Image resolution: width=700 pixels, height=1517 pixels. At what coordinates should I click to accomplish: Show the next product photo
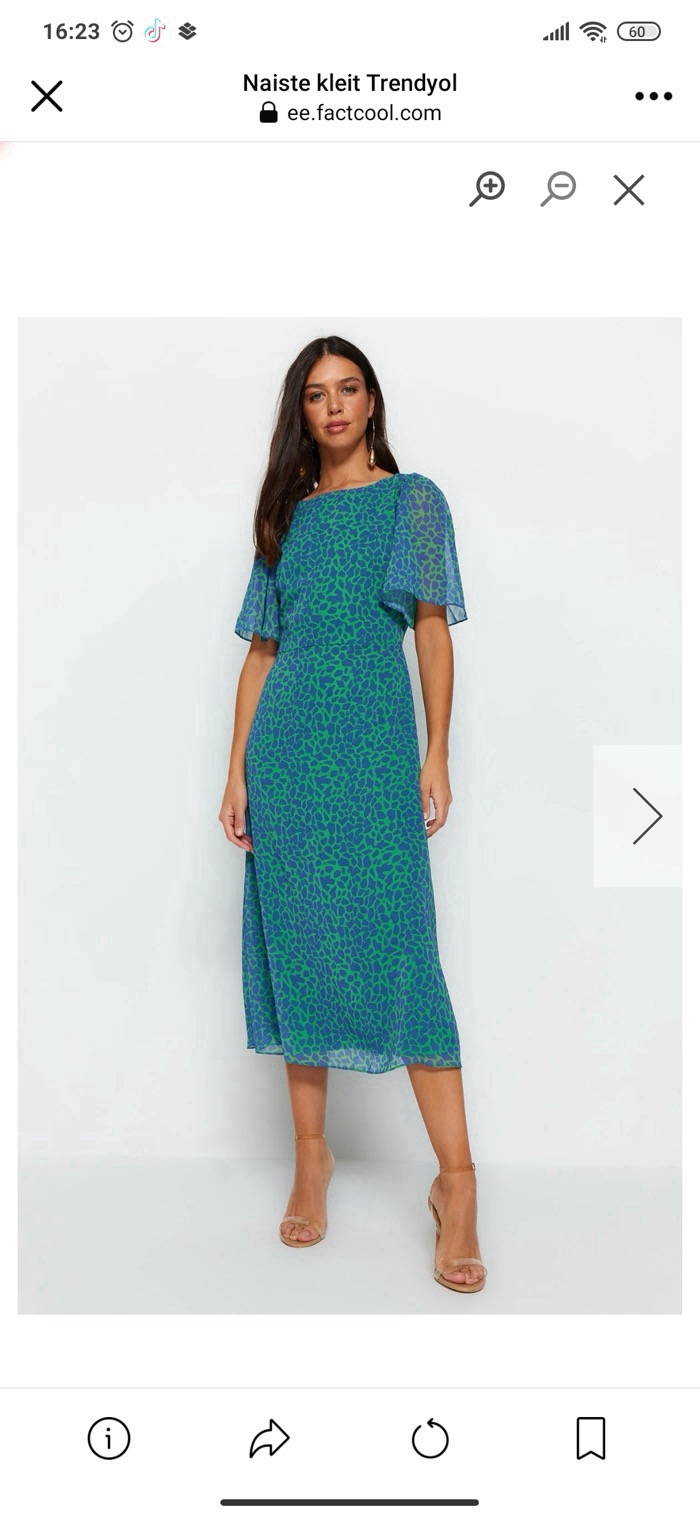pos(646,816)
